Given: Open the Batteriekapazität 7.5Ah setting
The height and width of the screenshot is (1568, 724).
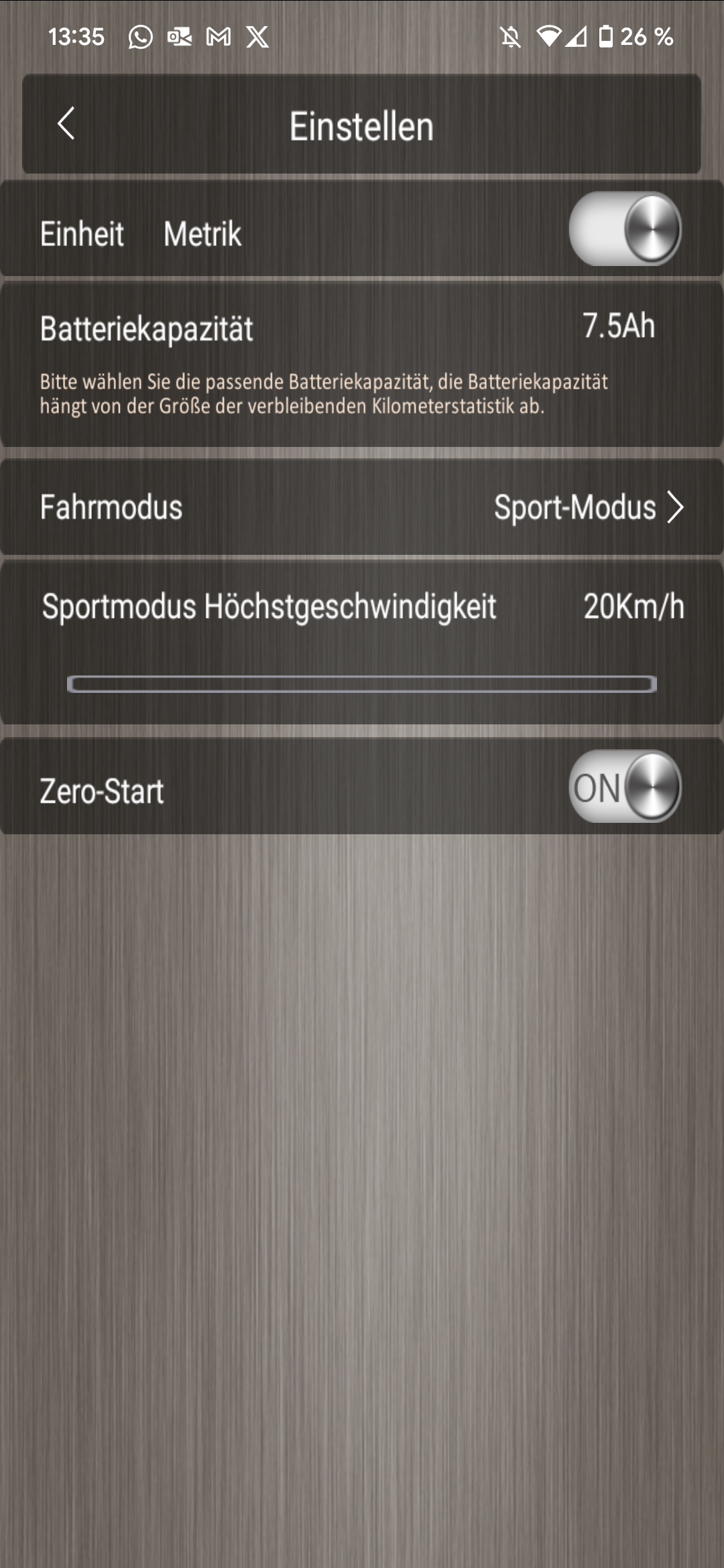Looking at the screenshot, I should point(362,364).
